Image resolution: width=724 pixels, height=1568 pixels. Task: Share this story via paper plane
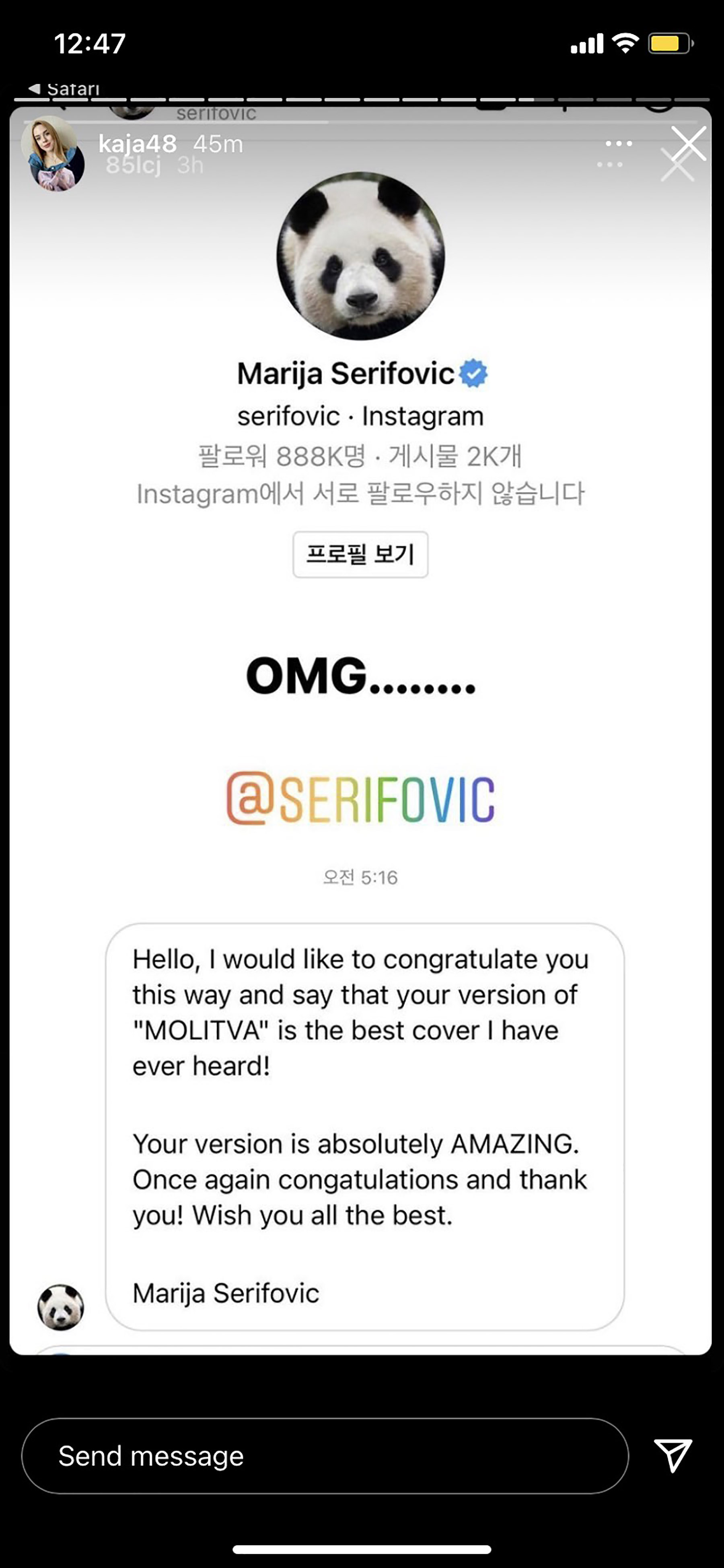point(672,1455)
